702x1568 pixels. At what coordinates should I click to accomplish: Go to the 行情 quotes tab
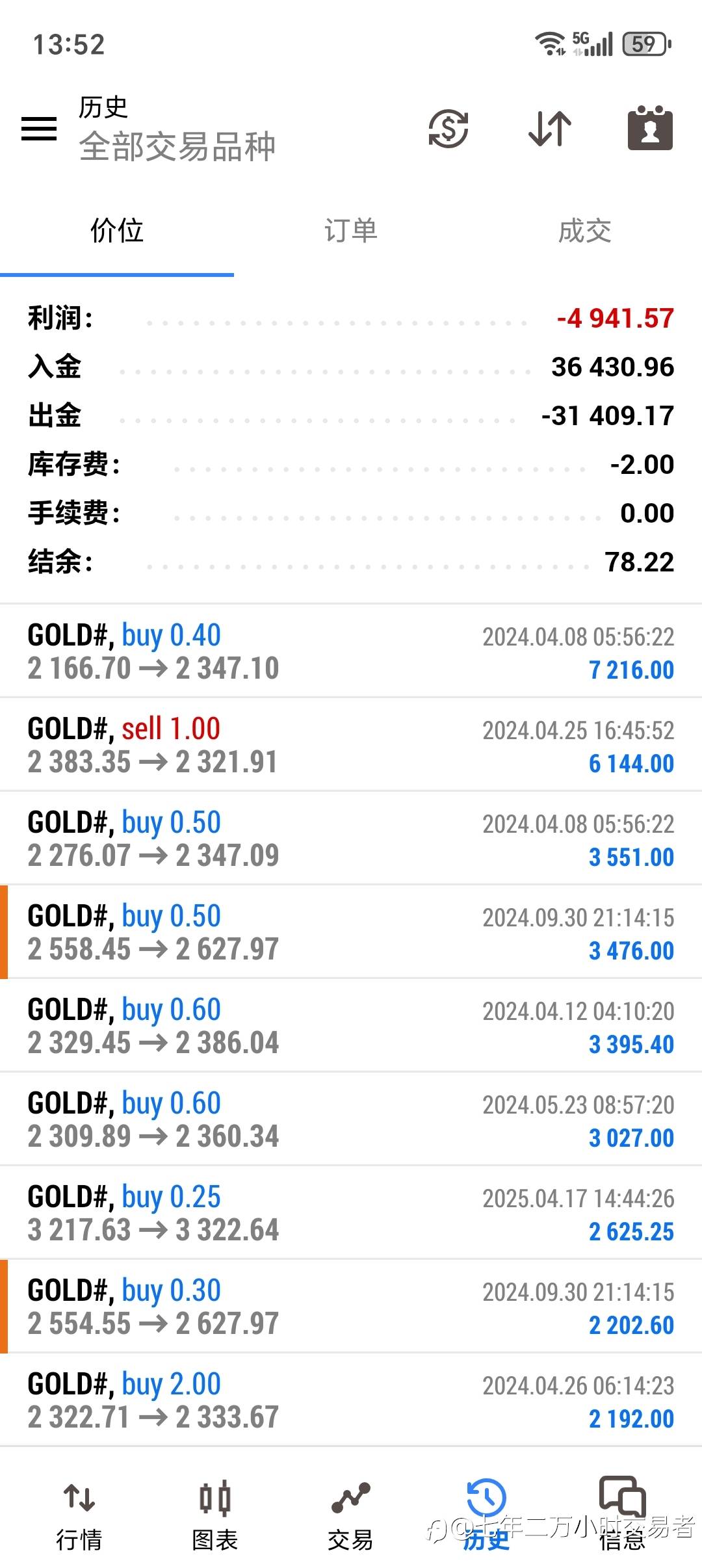coord(79,1515)
